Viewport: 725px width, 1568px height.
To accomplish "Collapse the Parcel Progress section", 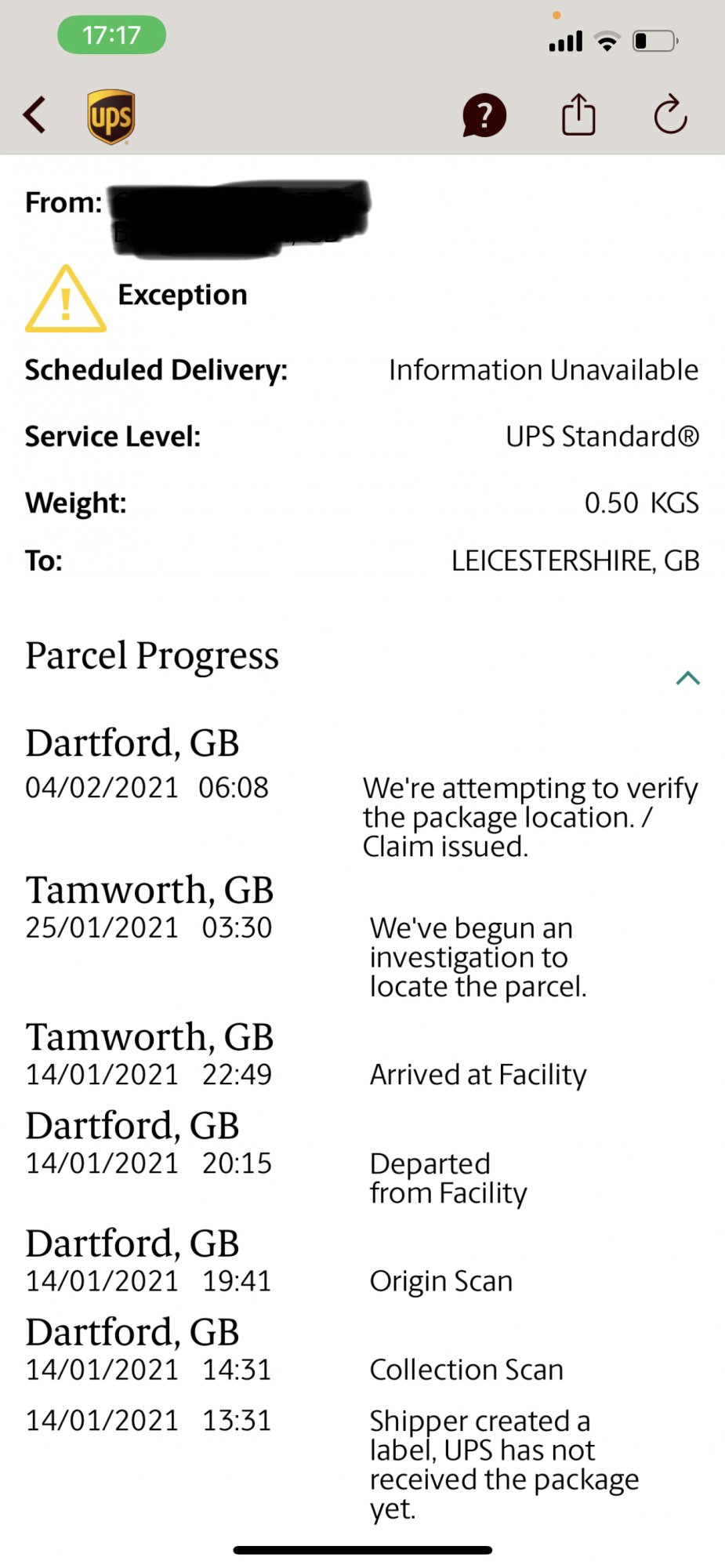I will coord(687,678).
